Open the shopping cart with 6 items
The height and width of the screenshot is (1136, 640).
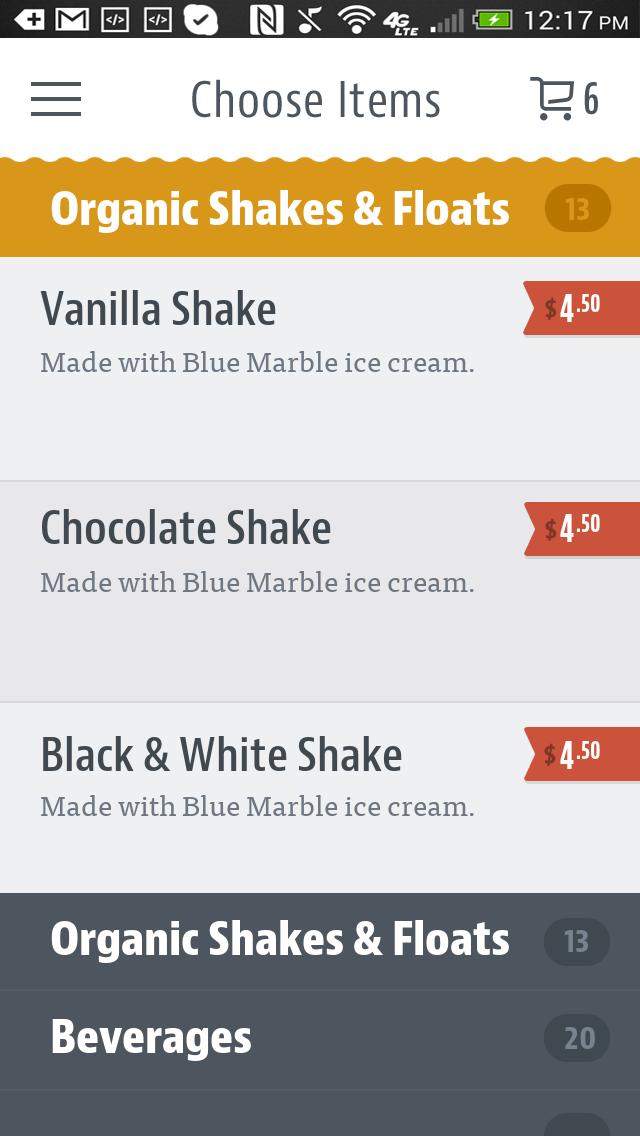point(563,99)
